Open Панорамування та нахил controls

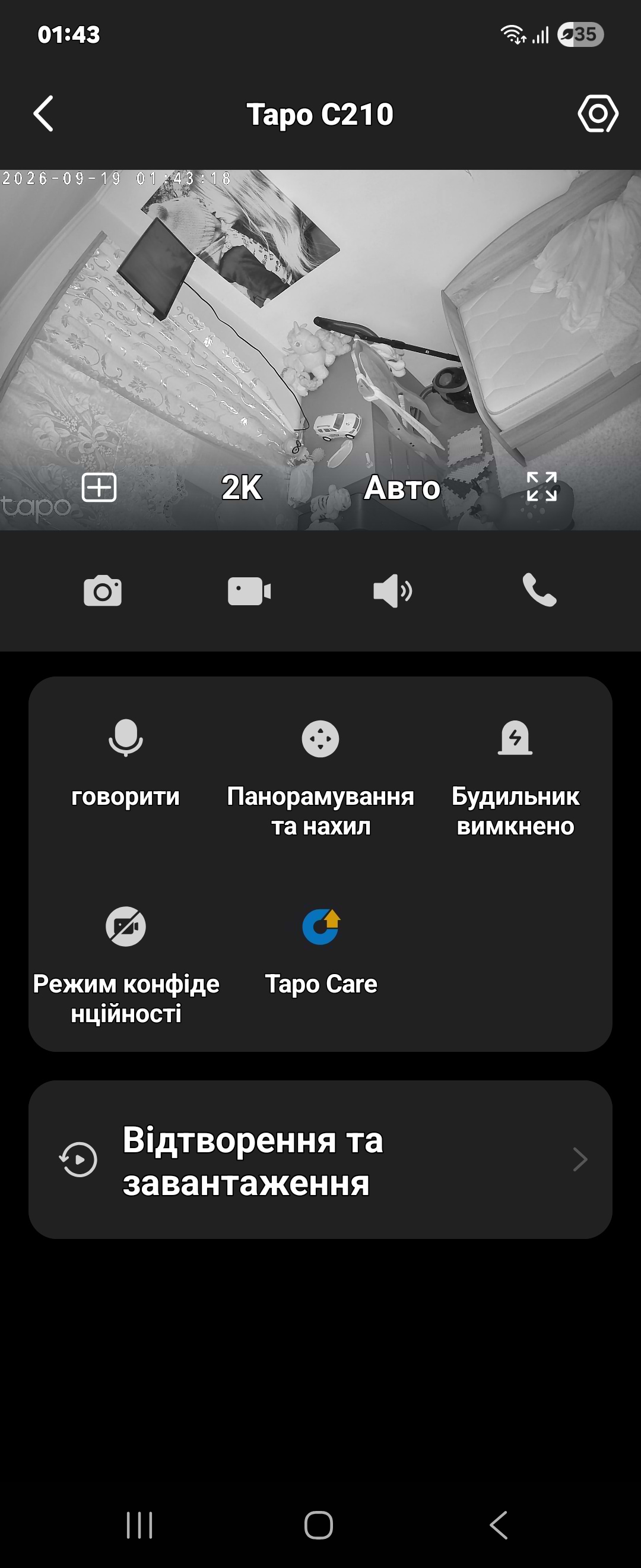(320, 779)
